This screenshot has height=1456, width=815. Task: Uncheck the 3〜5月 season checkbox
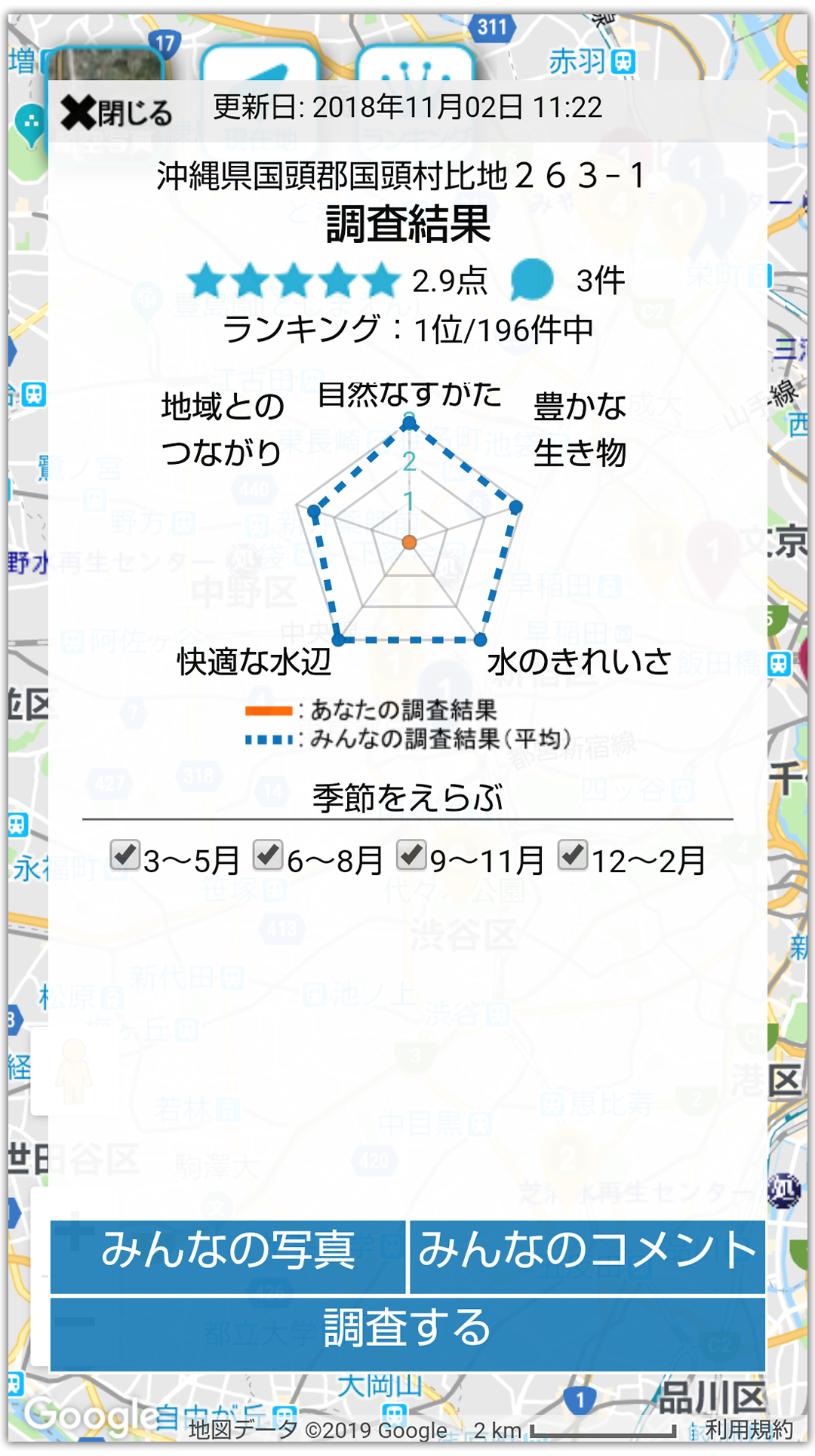click(125, 855)
